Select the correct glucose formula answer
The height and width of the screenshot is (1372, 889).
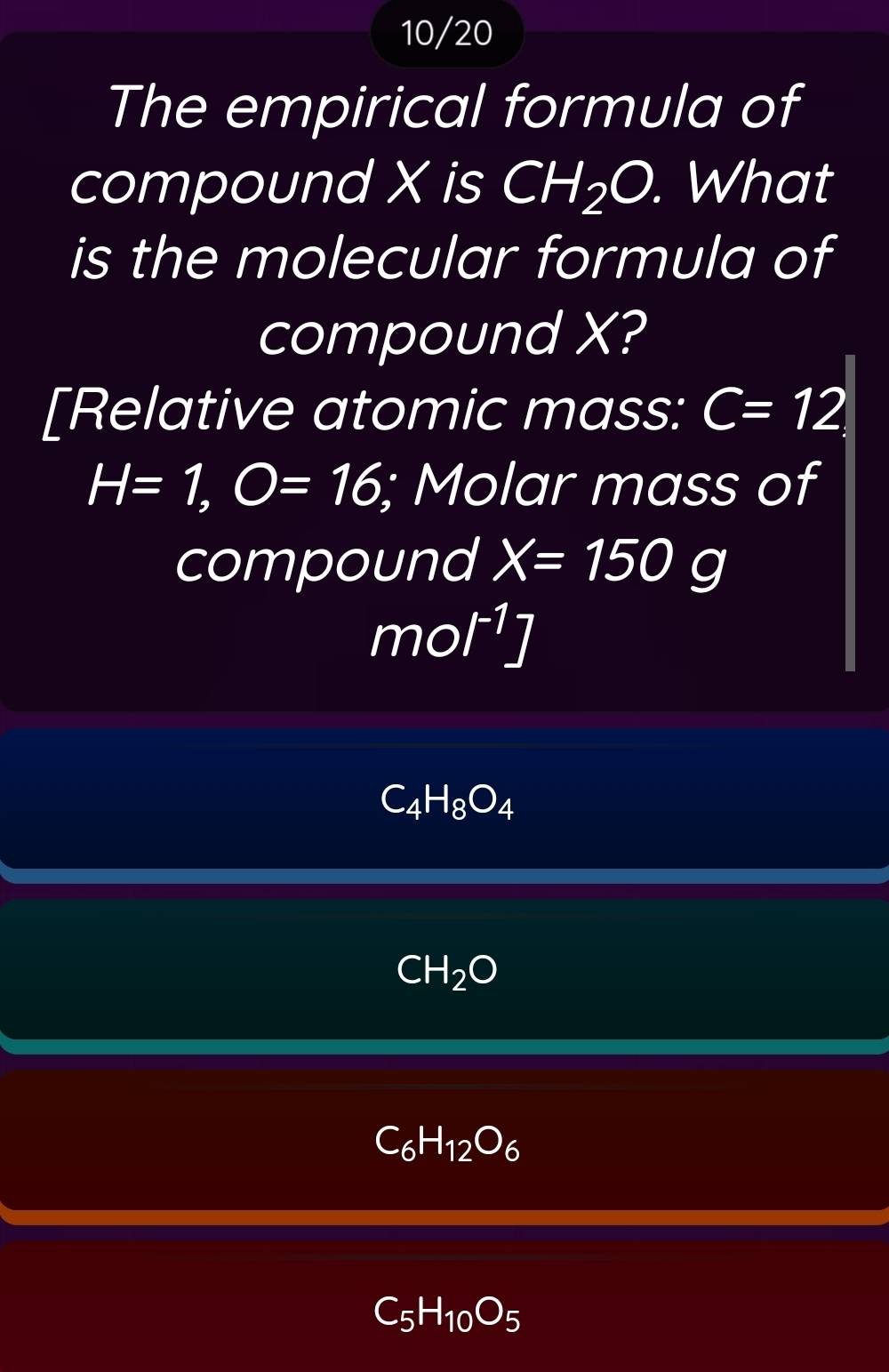click(444, 1147)
